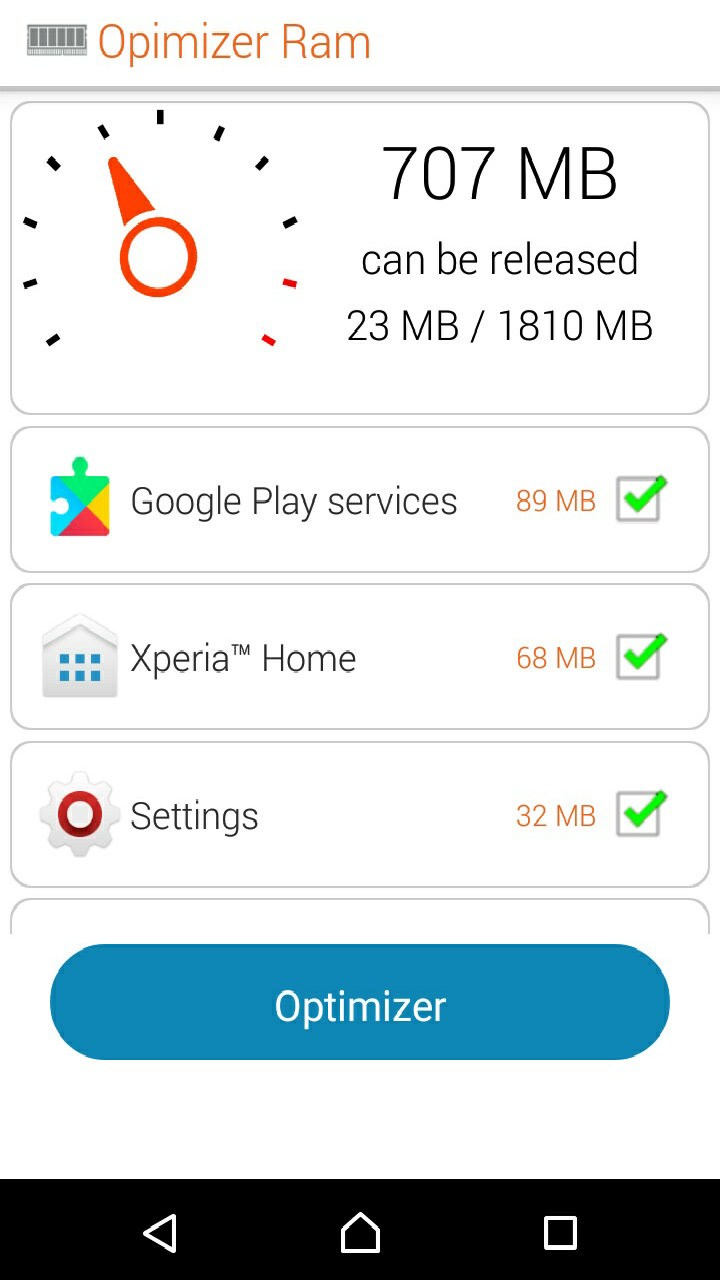Toggle the Settings app checkbox

click(640, 814)
